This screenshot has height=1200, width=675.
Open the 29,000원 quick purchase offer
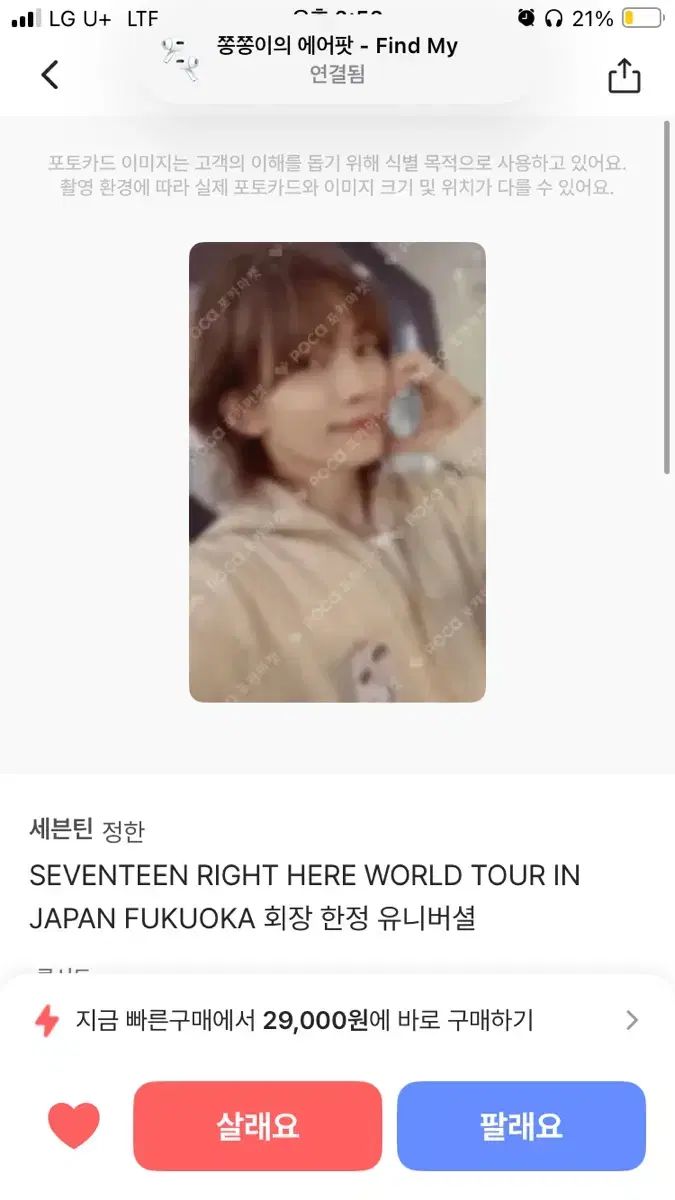click(x=337, y=1020)
